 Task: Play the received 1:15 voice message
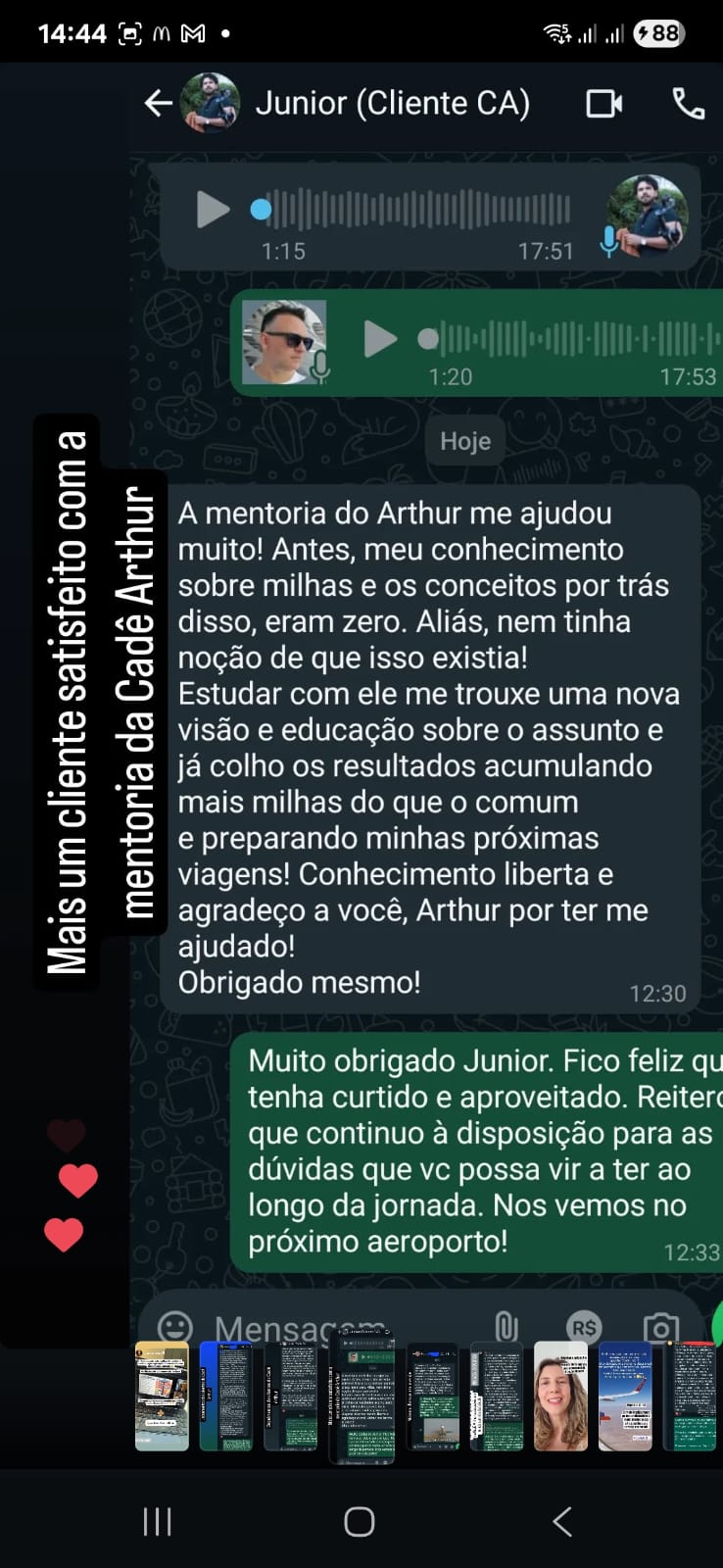[212, 209]
